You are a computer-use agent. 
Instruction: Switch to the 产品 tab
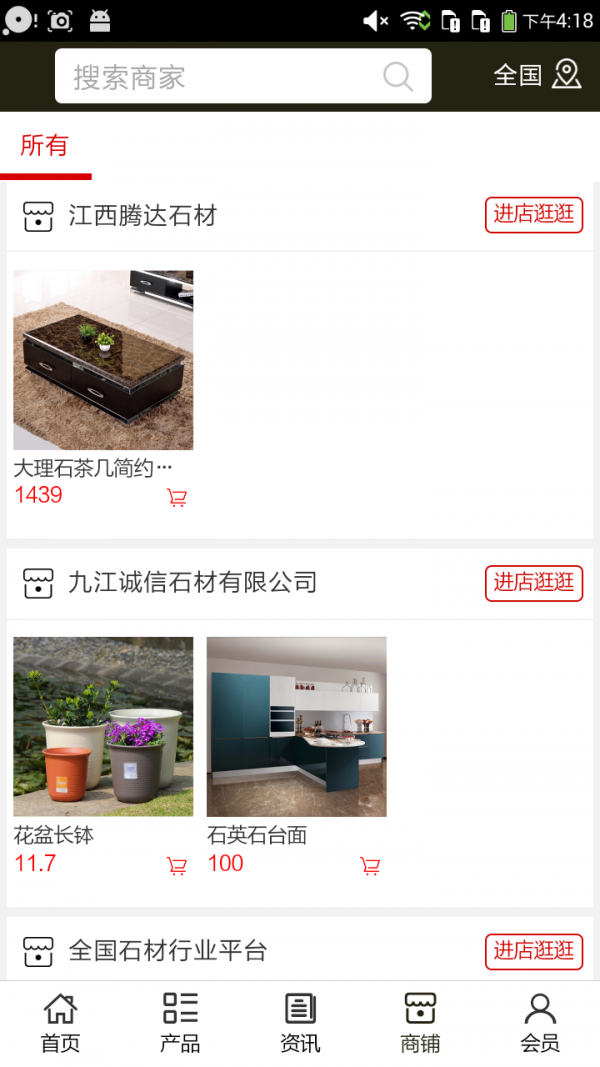(180, 1023)
